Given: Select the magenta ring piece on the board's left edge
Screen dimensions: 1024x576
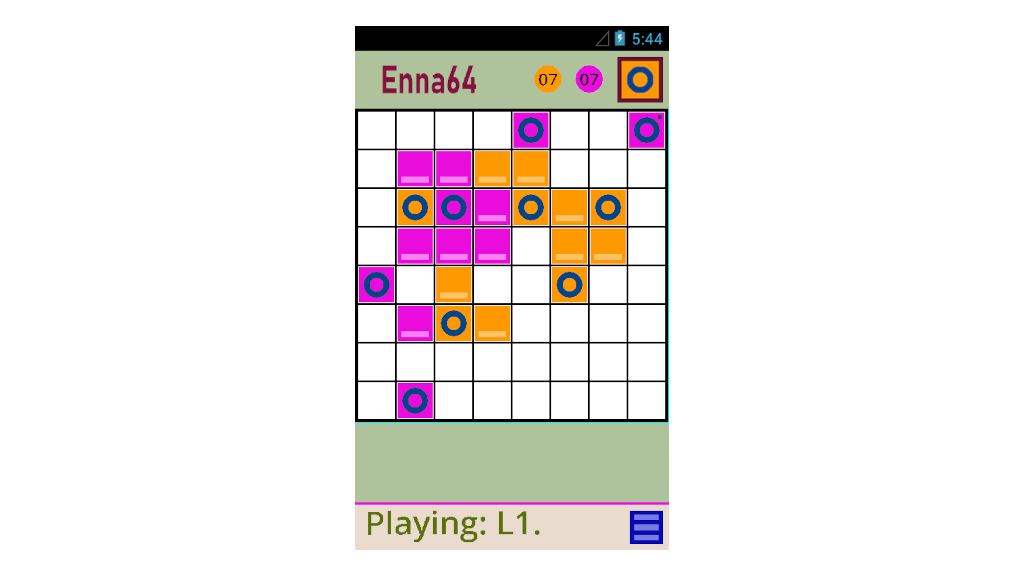Looking at the screenshot, I should pyautogui.click(x=376, y=285).
